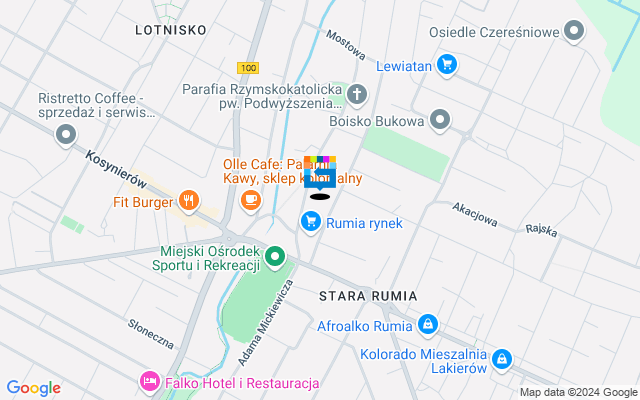Tap Osiedle Czereśniowe marker
The width and height of the screenshot is (640, 400).
pos(574,33)
